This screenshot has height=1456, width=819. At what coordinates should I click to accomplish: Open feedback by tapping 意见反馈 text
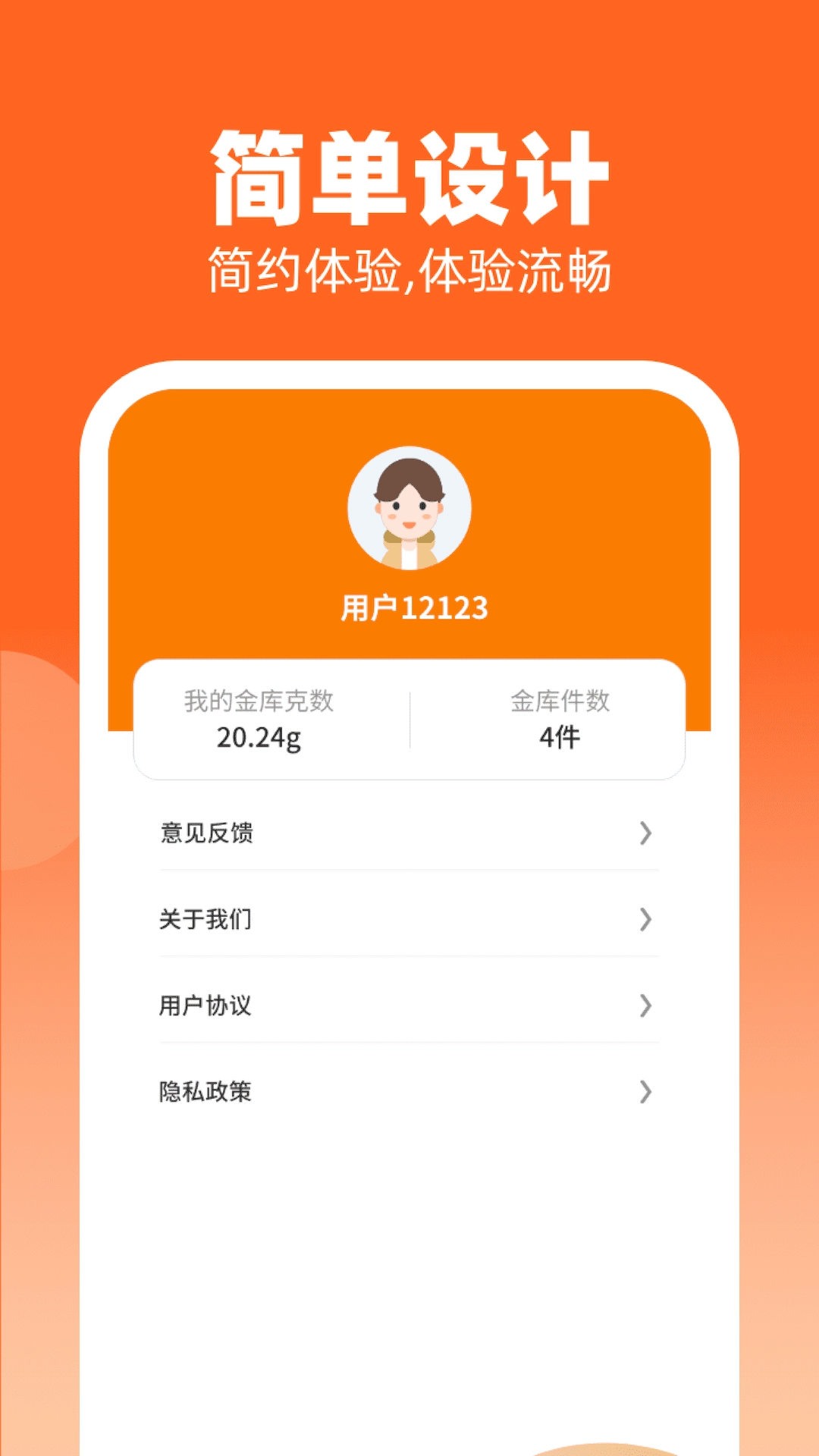point(205,834)
